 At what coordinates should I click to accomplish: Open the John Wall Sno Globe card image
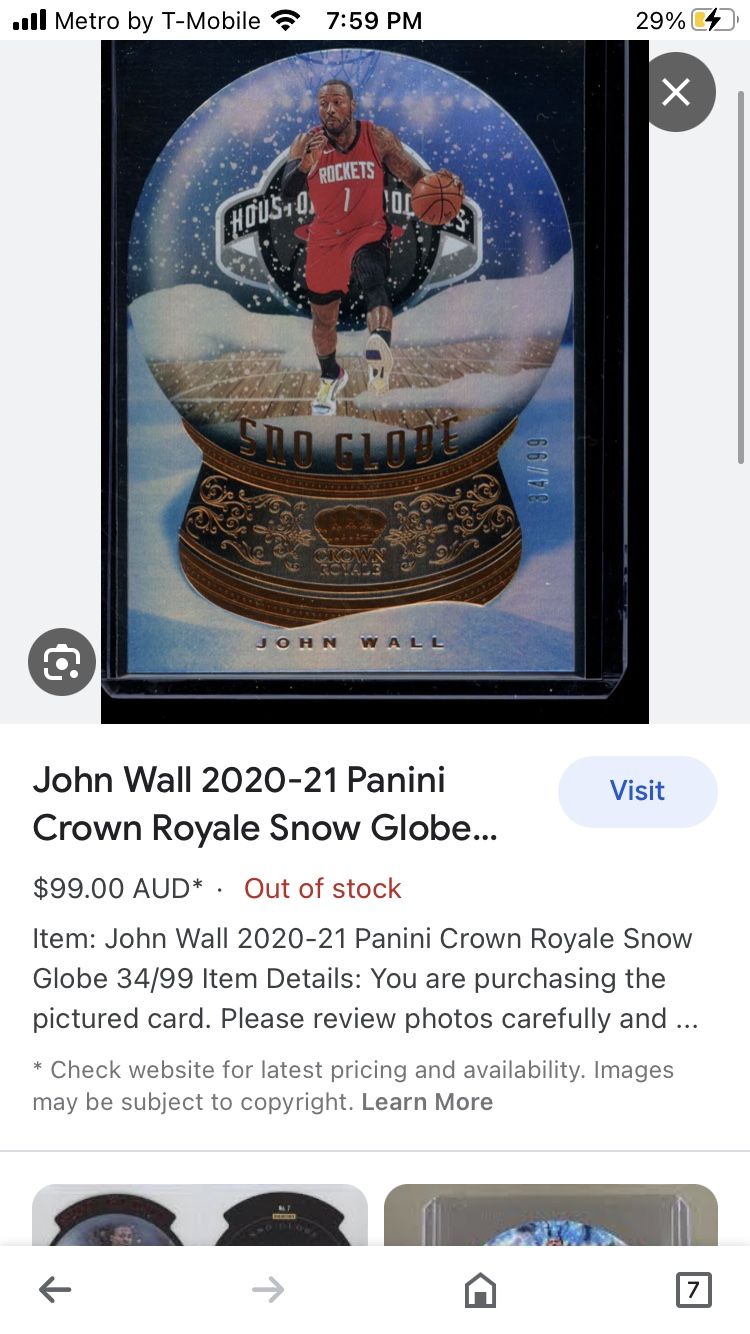coord(374,380)
